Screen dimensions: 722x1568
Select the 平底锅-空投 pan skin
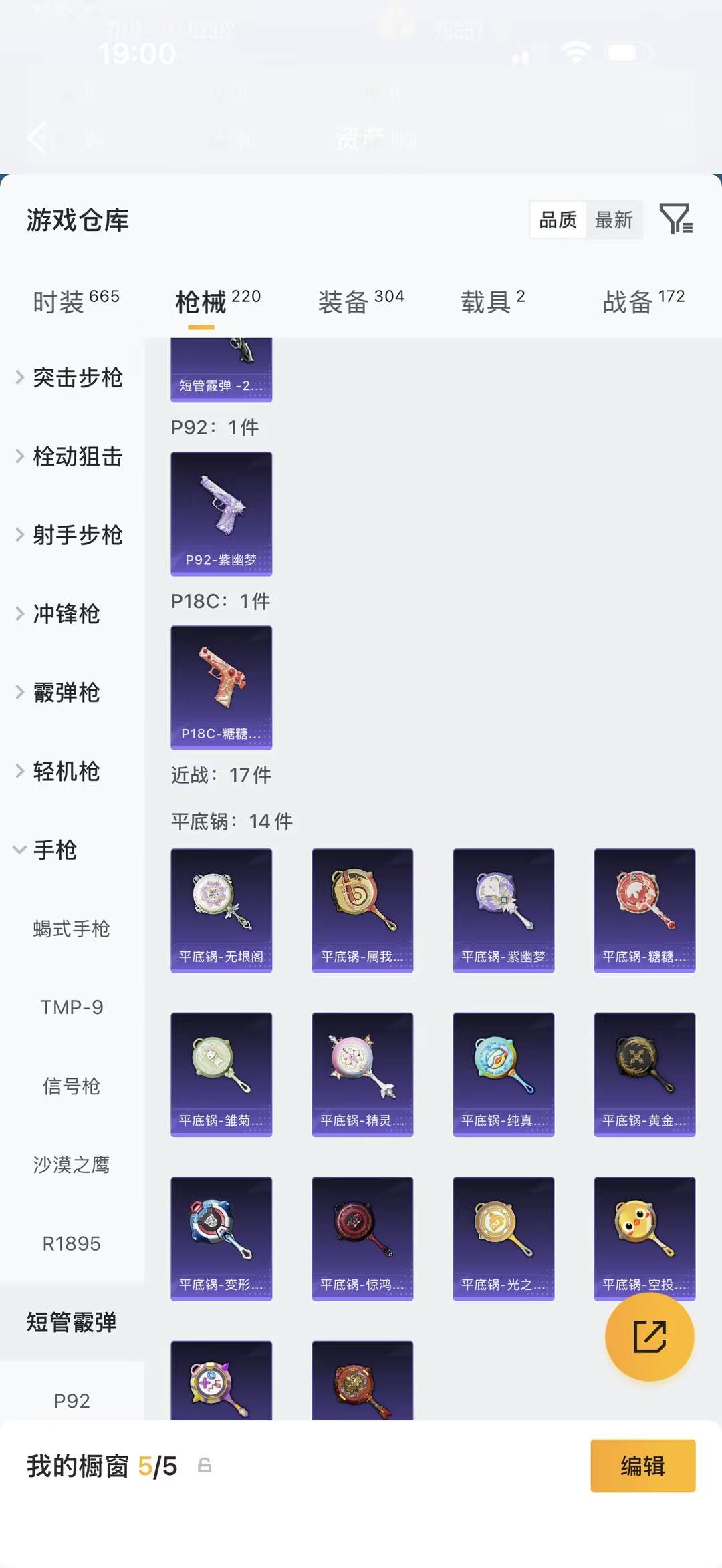pyautogui.click(x=644, y=1237)
